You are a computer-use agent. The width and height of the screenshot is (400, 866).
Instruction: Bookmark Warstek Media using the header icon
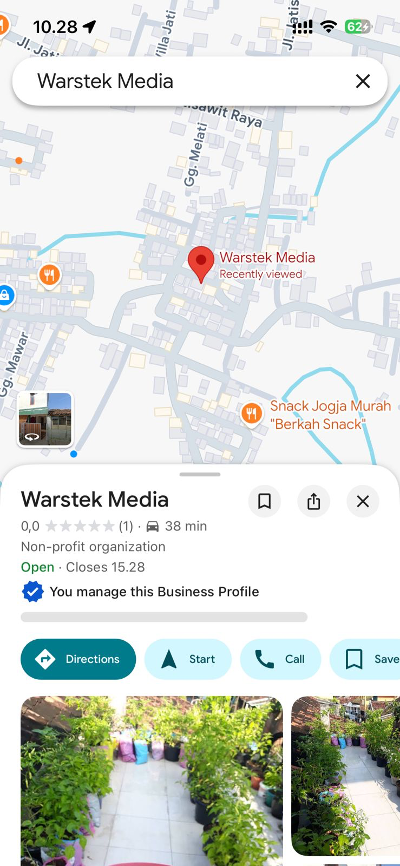coord(265,501)
